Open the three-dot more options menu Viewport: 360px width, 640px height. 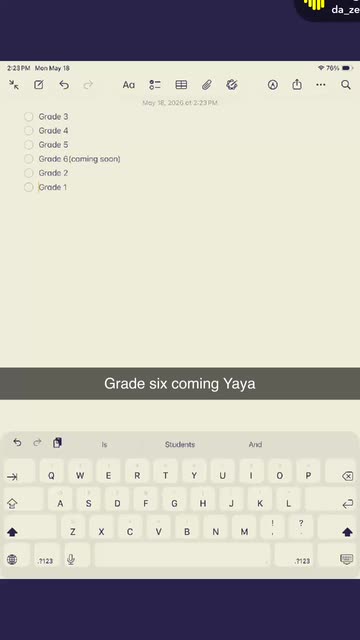(321, 84)
